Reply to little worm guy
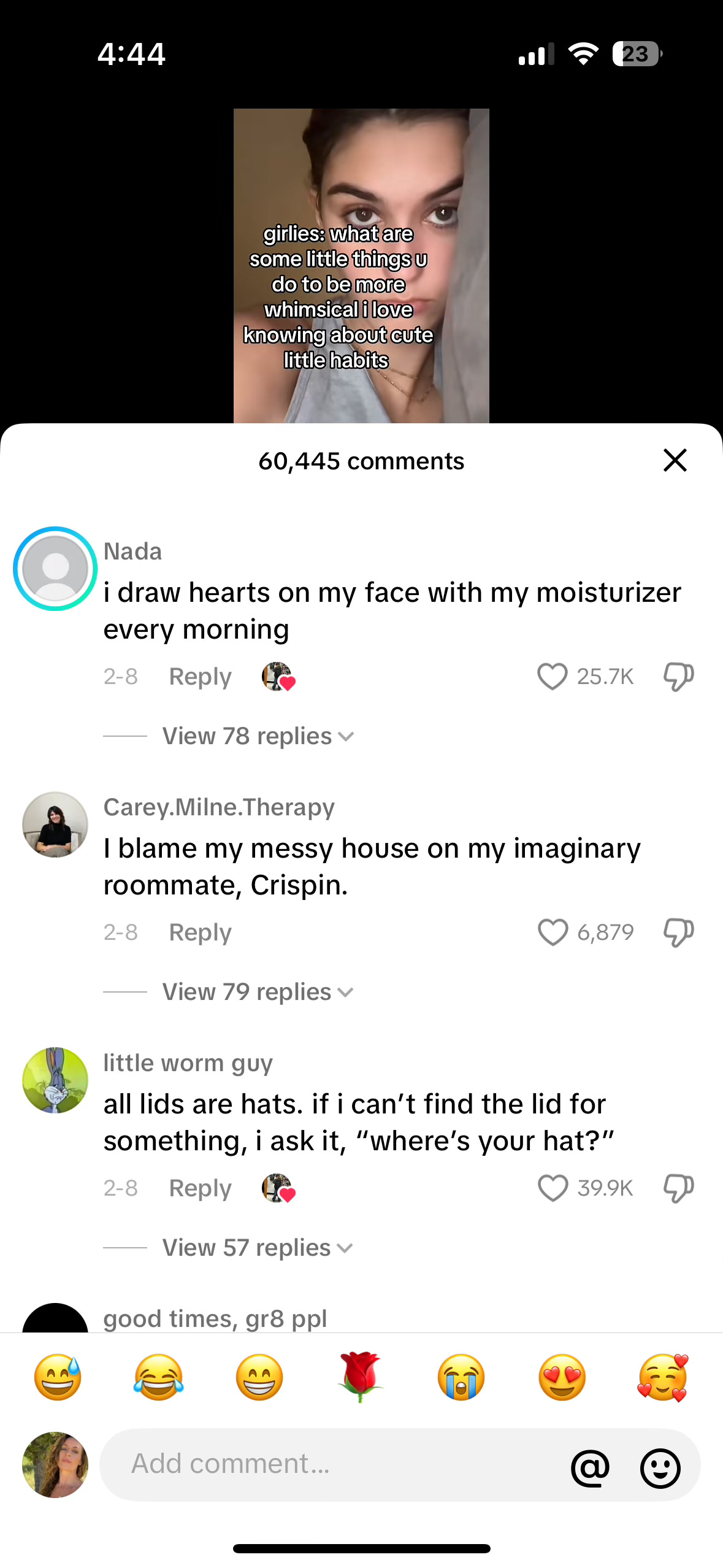 click(200, 1188)
